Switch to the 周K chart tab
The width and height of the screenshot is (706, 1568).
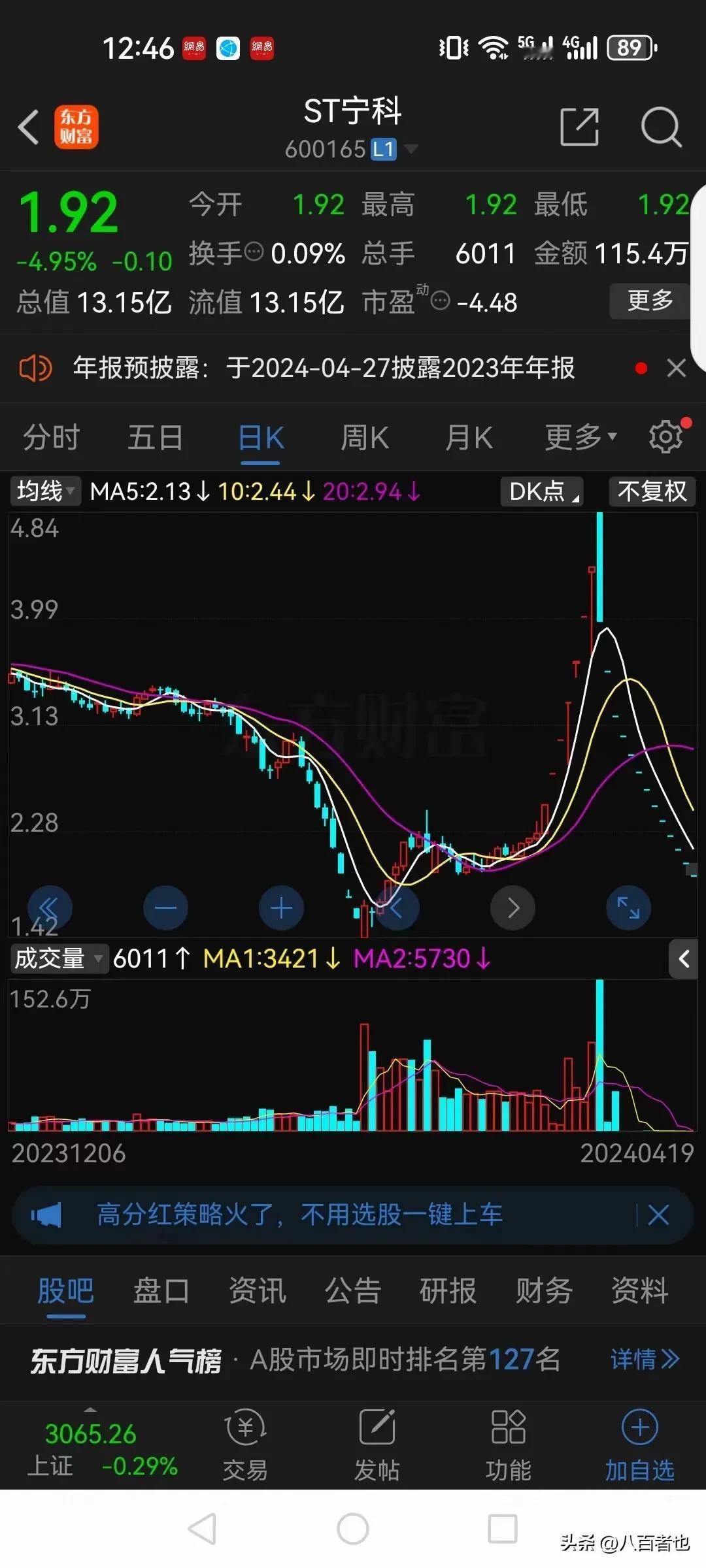364,438
